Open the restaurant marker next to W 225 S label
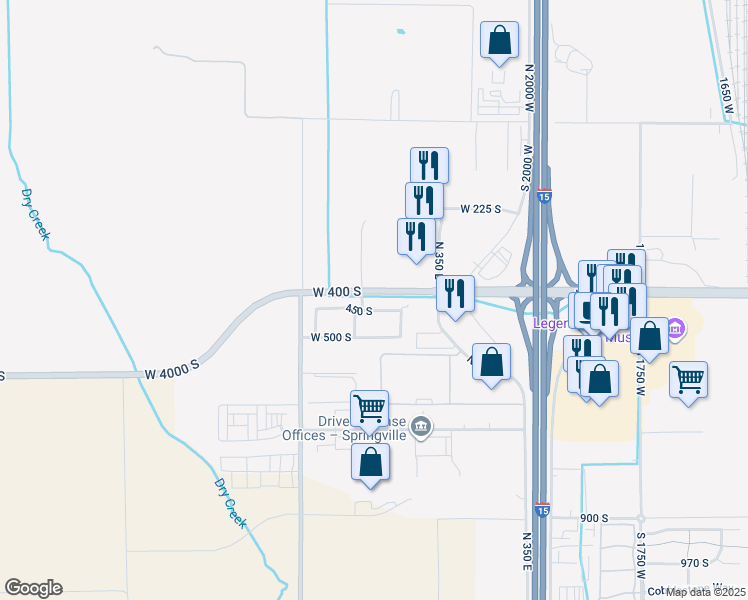The height and width of the screenshot is (600, 748). click(x=425, y=200)
